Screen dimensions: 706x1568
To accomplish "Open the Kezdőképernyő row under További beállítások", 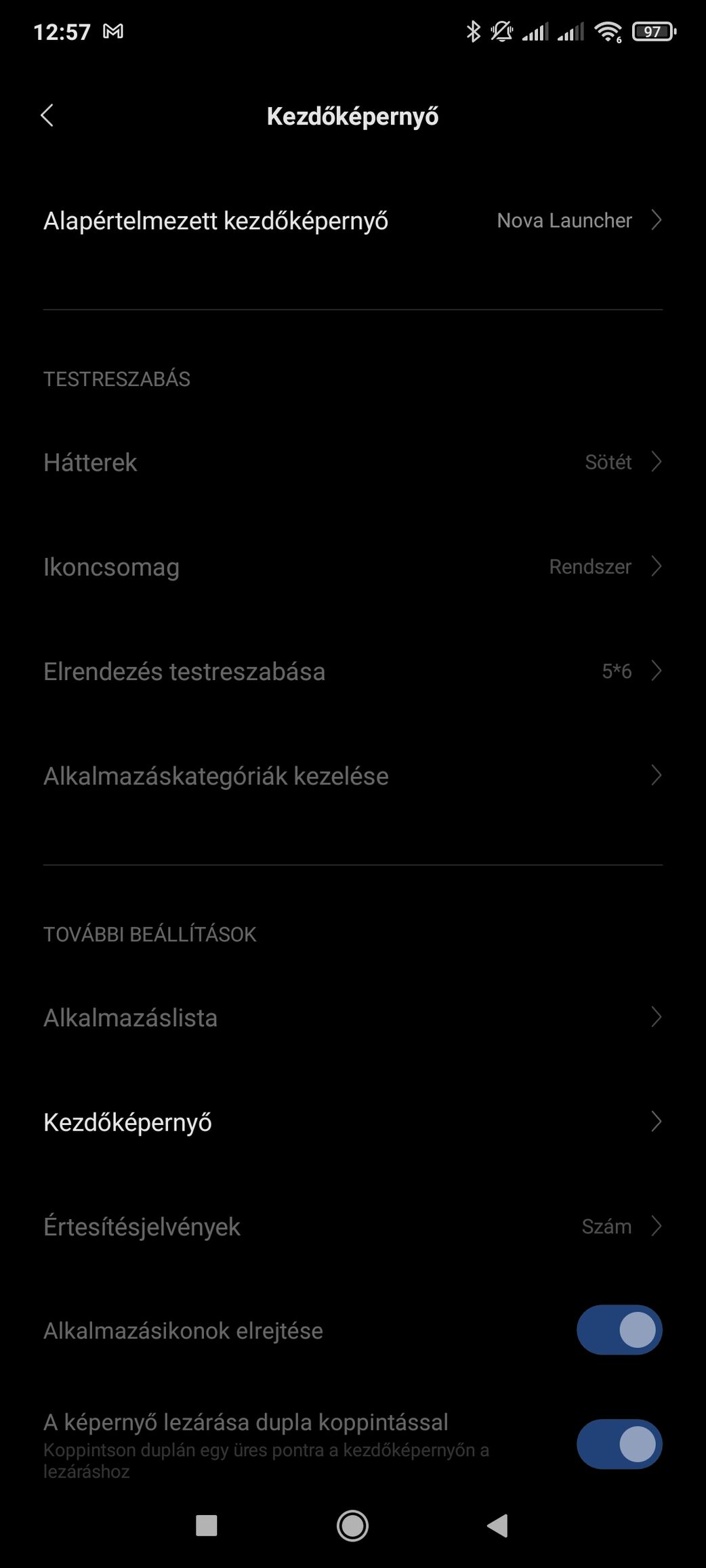I will tap(353, 1122).
